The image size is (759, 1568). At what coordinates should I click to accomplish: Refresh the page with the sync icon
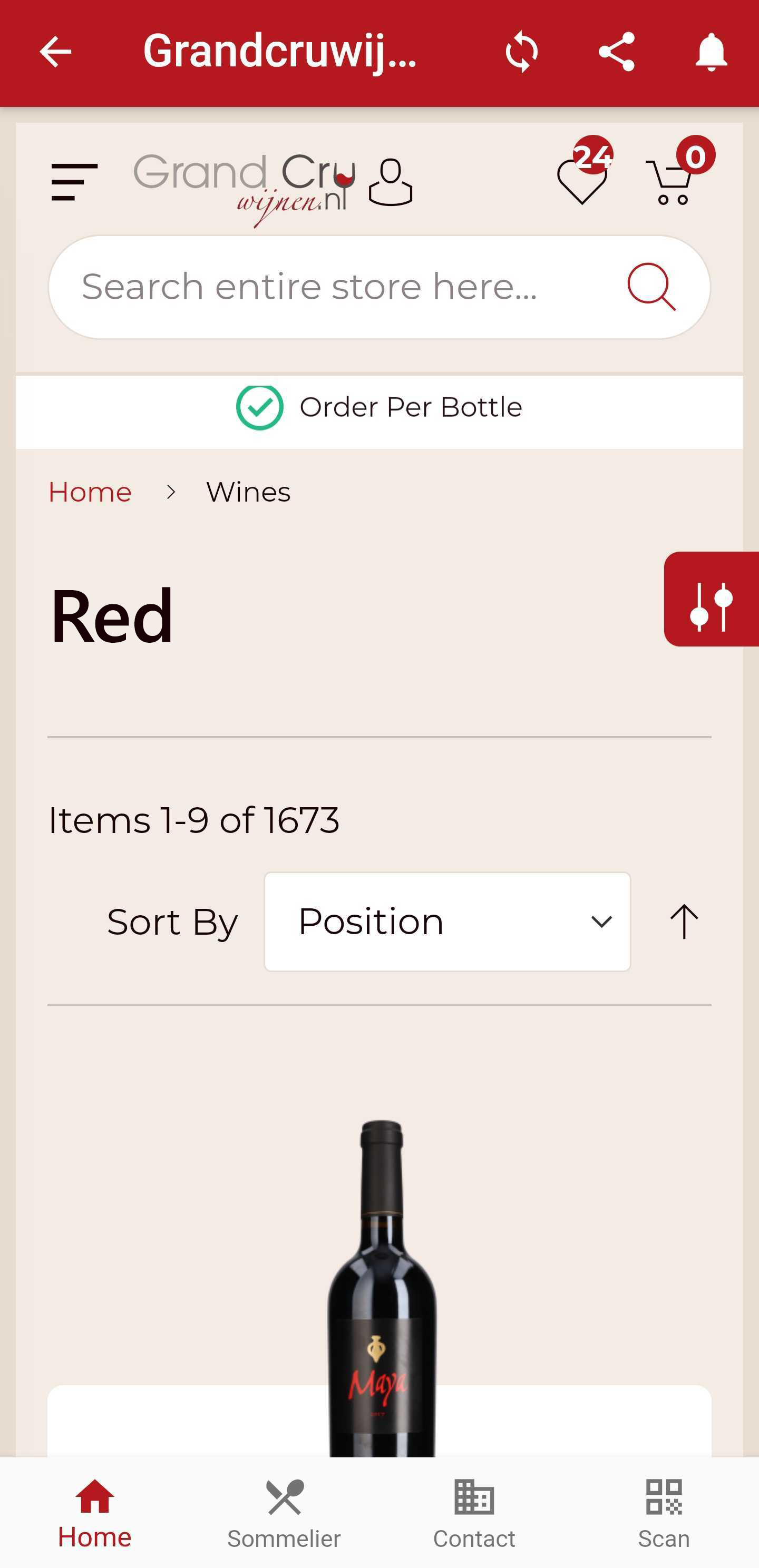(x=521, y=52)
